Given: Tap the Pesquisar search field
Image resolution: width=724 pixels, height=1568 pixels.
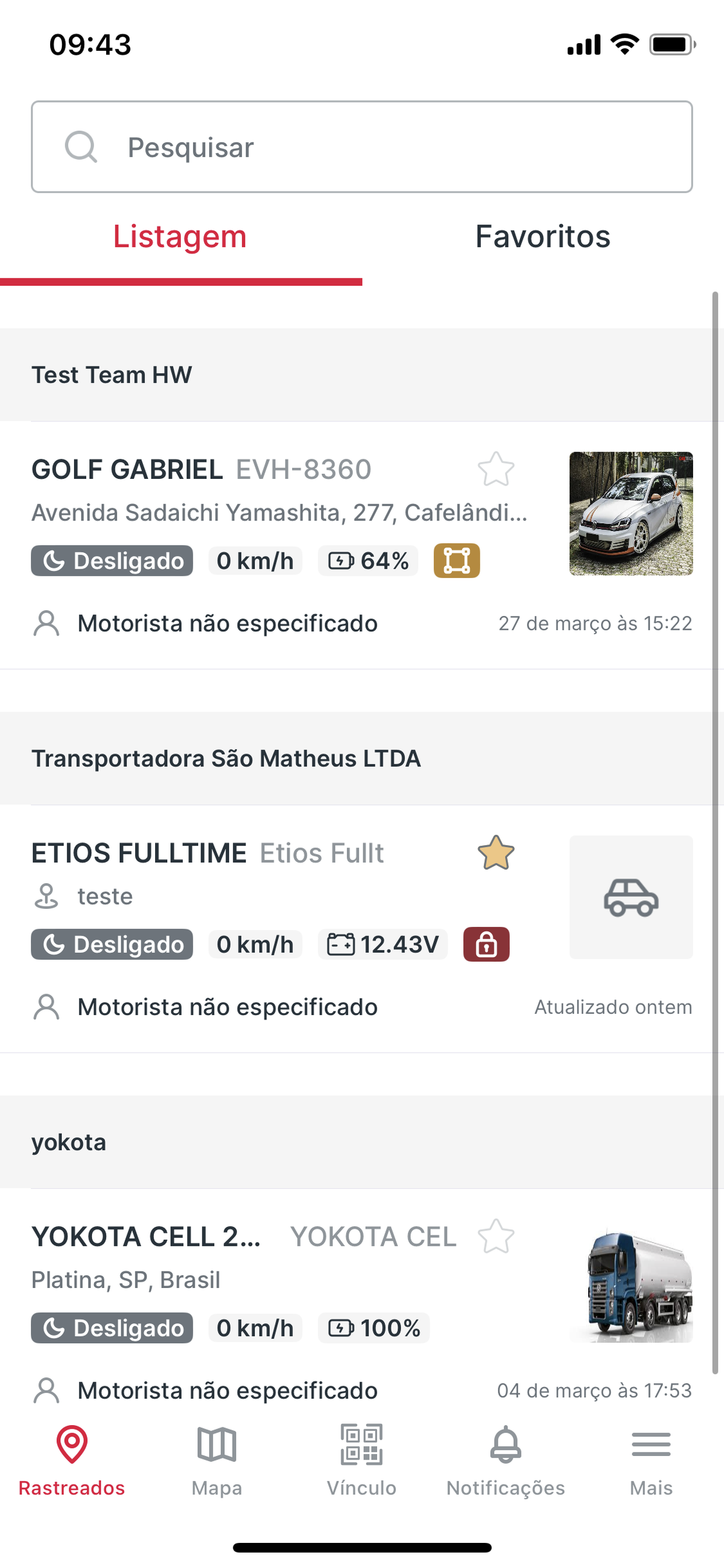Looking at the screenshot, I should [362, 146].
